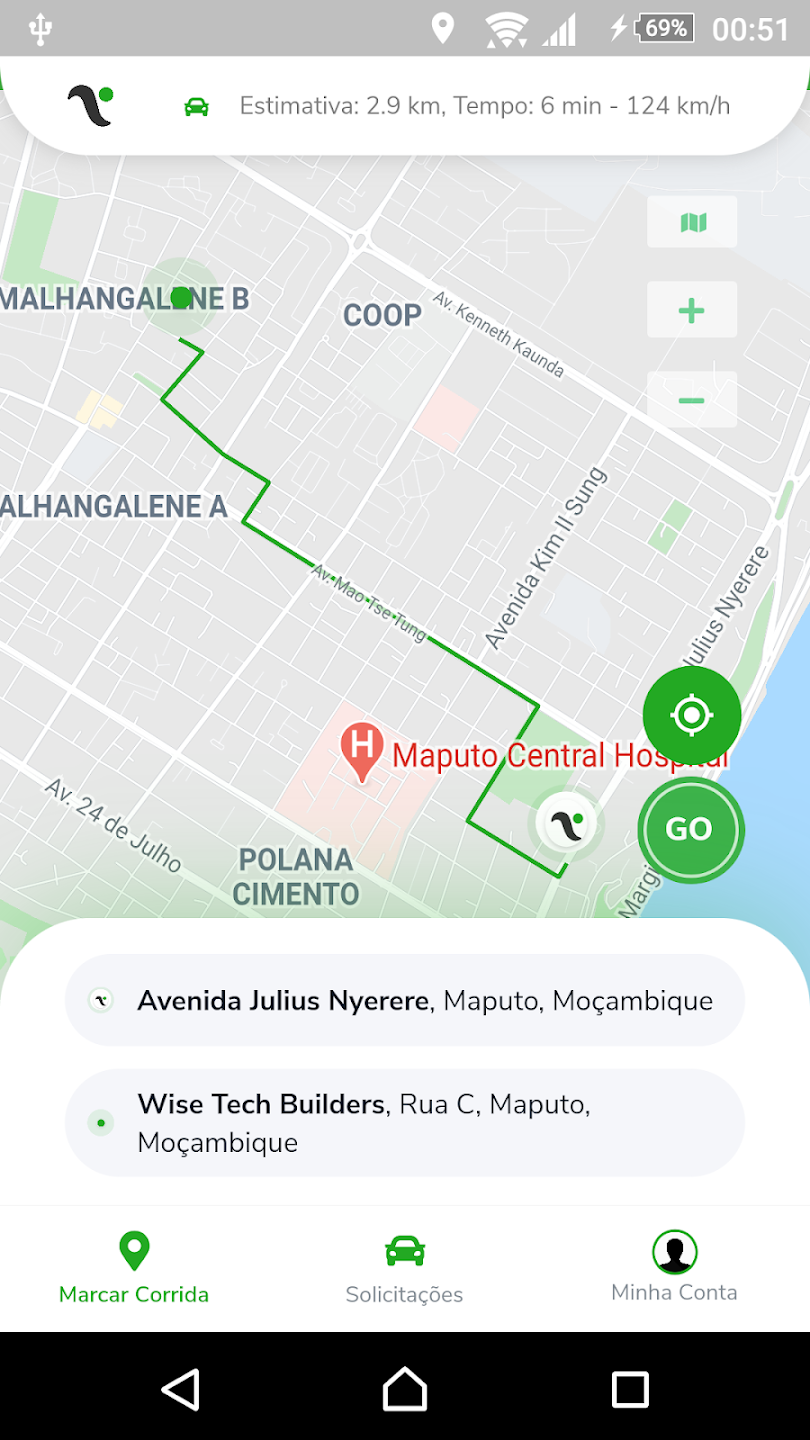Viewport: 810px width, 1440px height.
Task: Select the Marcar Corrida tab
Action: [134, 1270]
